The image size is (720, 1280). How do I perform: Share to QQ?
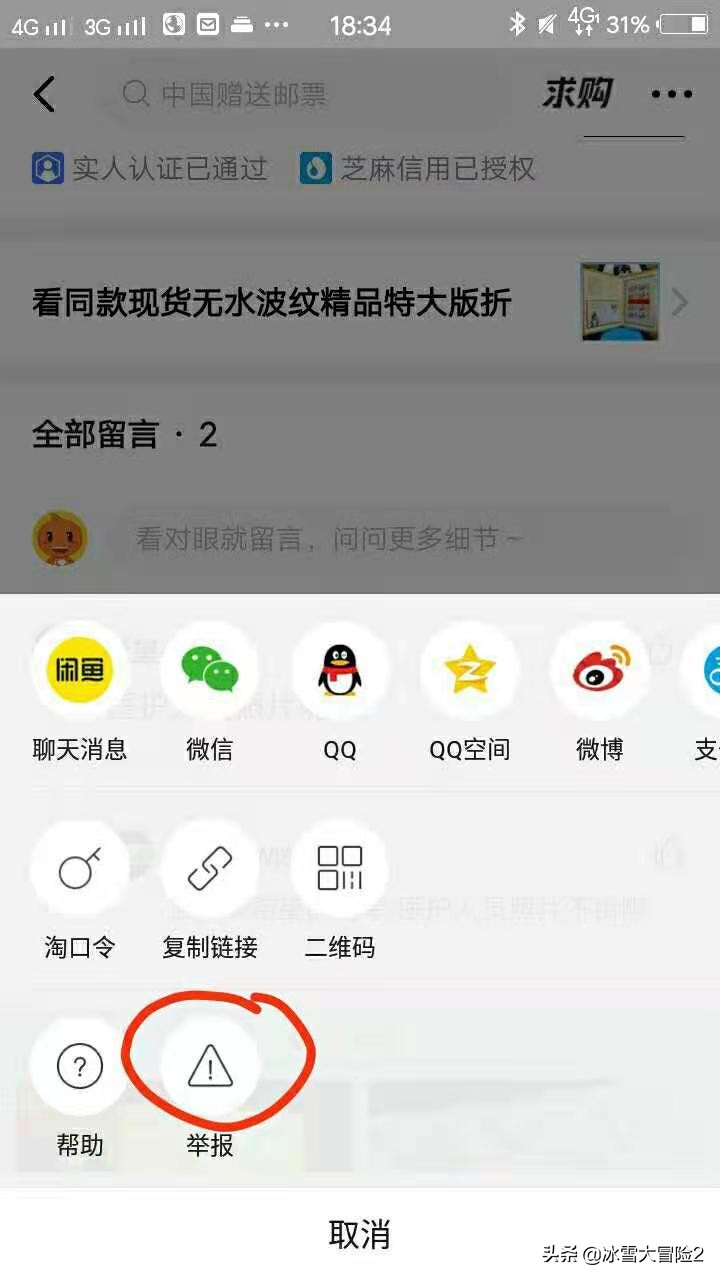(340, 670)
